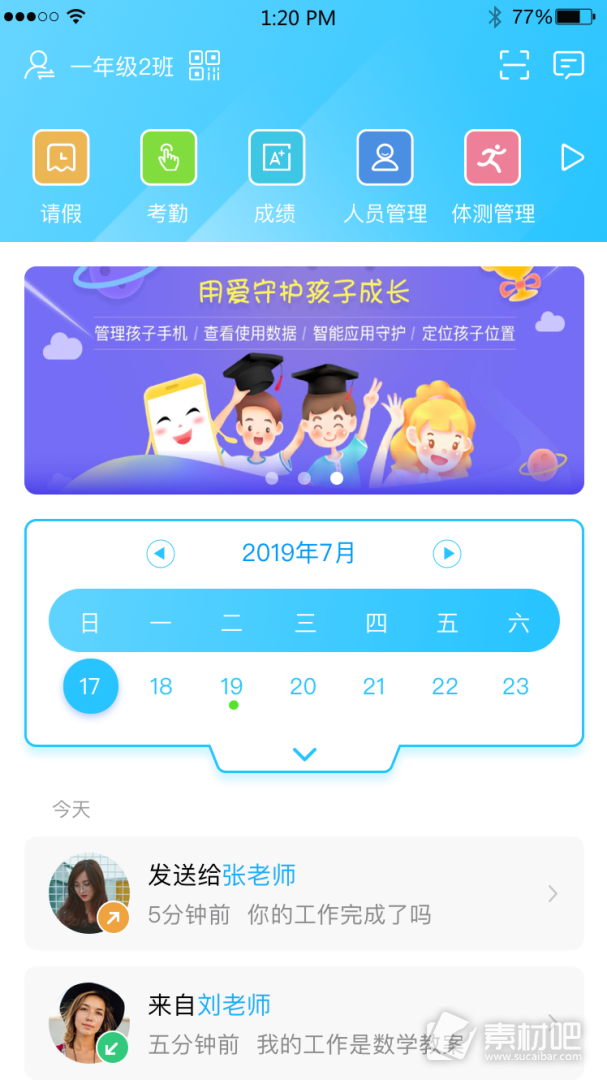Go to the next month

pos(447,553)
